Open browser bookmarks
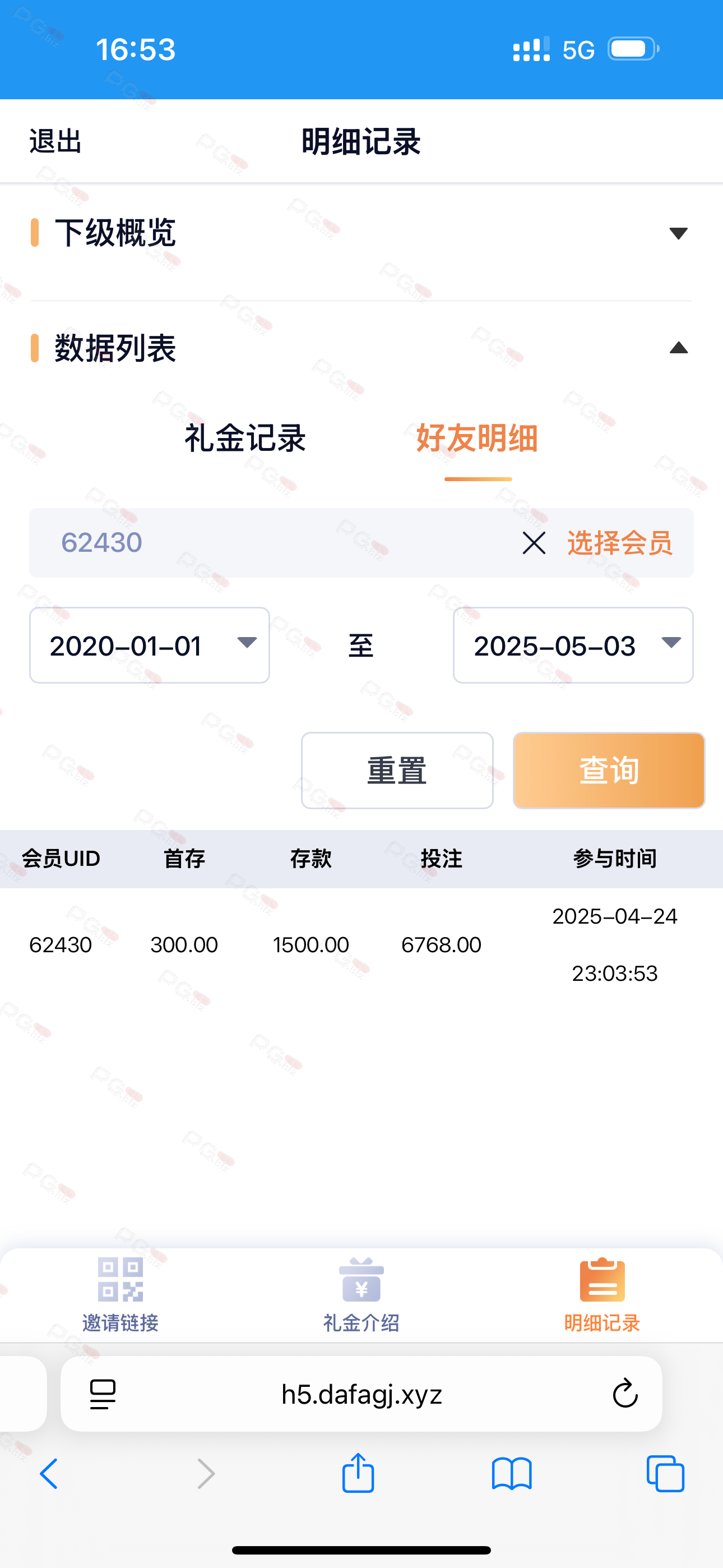The image size is (723, 1568). click(512, 1474)
